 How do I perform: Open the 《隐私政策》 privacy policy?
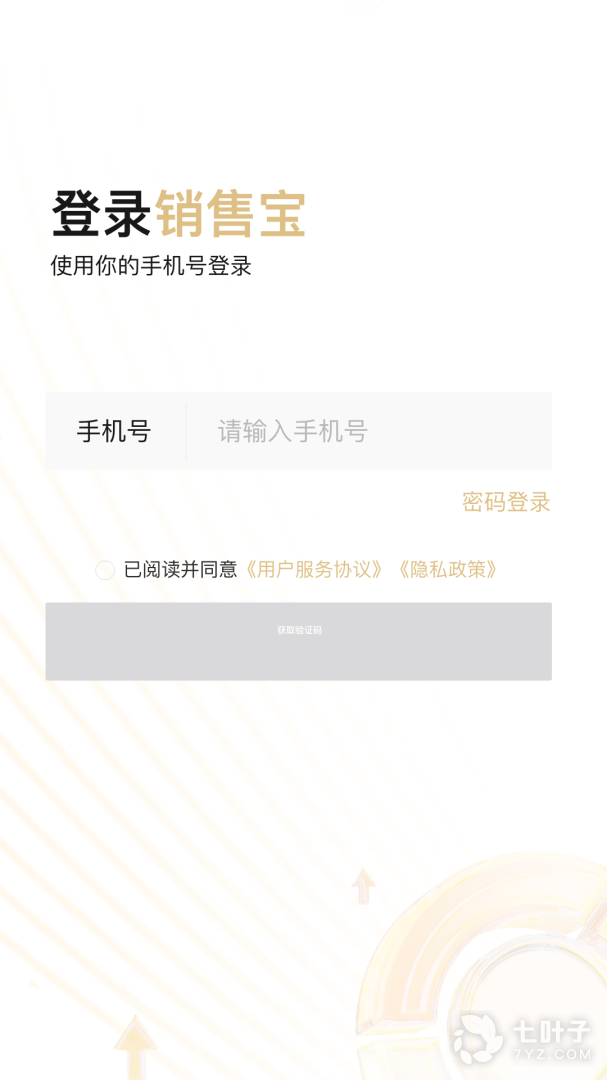[x=446, y=570]
